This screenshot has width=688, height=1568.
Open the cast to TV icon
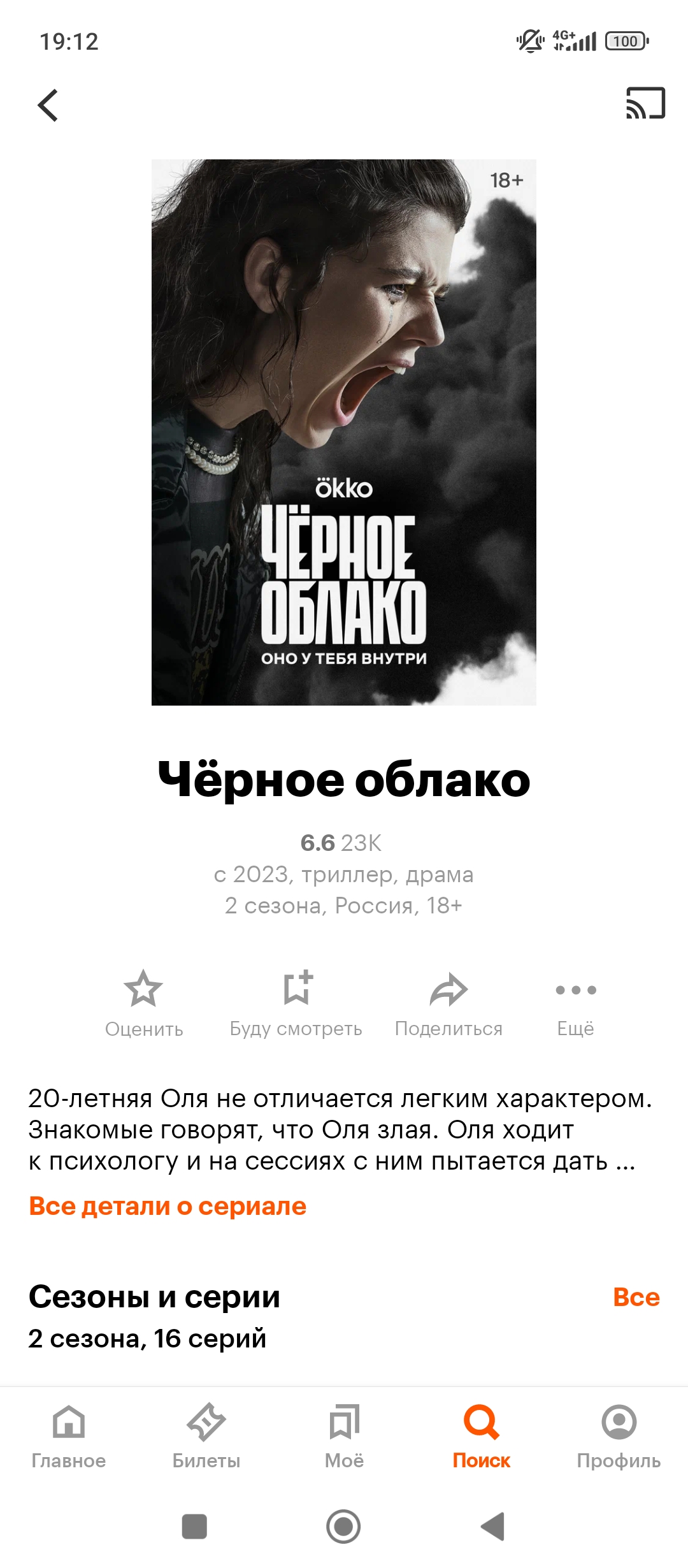tap(645, 103)
